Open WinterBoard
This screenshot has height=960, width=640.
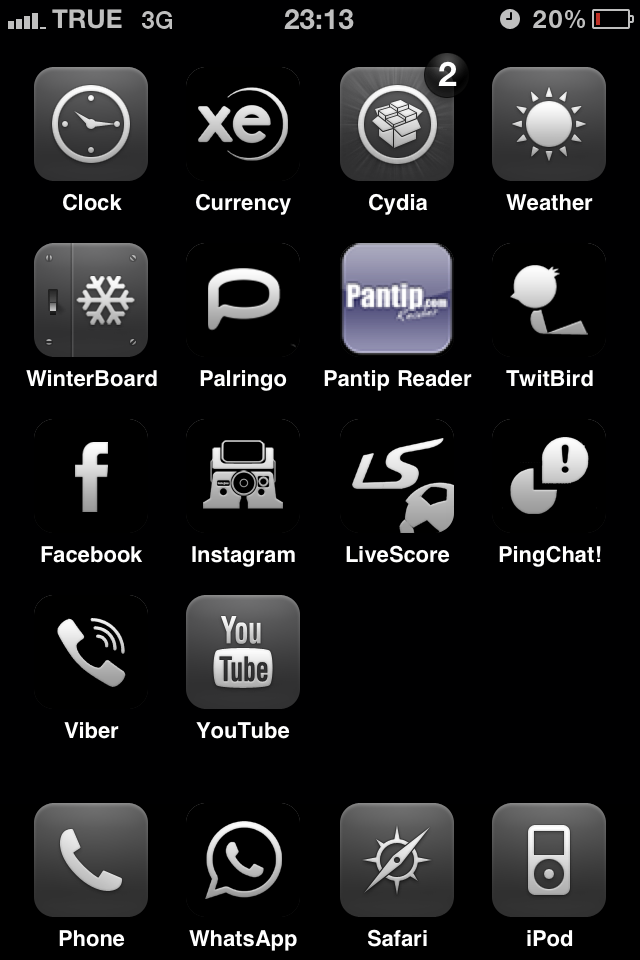[x=91, y=300]
